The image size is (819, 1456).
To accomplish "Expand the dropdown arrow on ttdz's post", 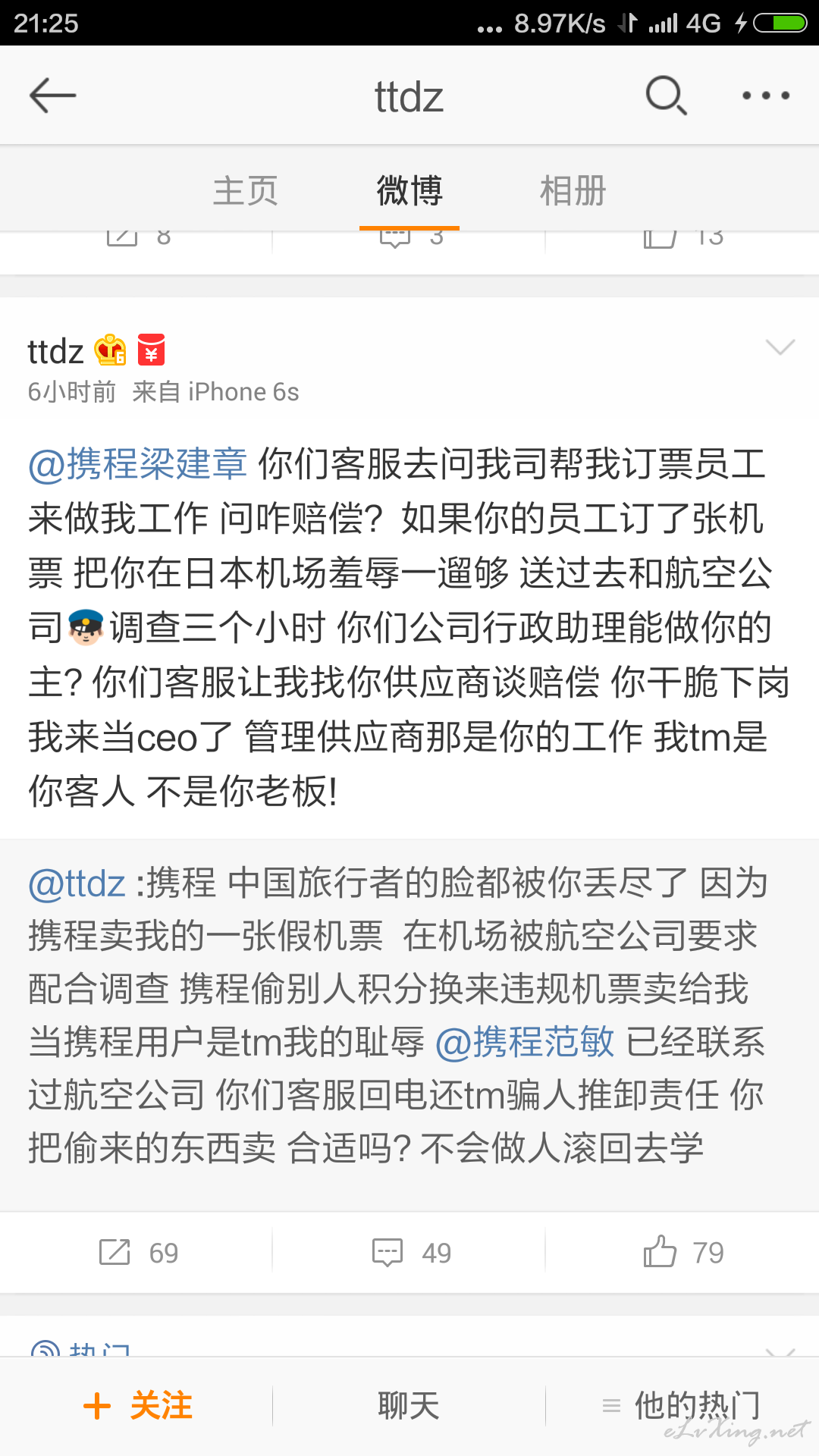I will coord(780,347).
